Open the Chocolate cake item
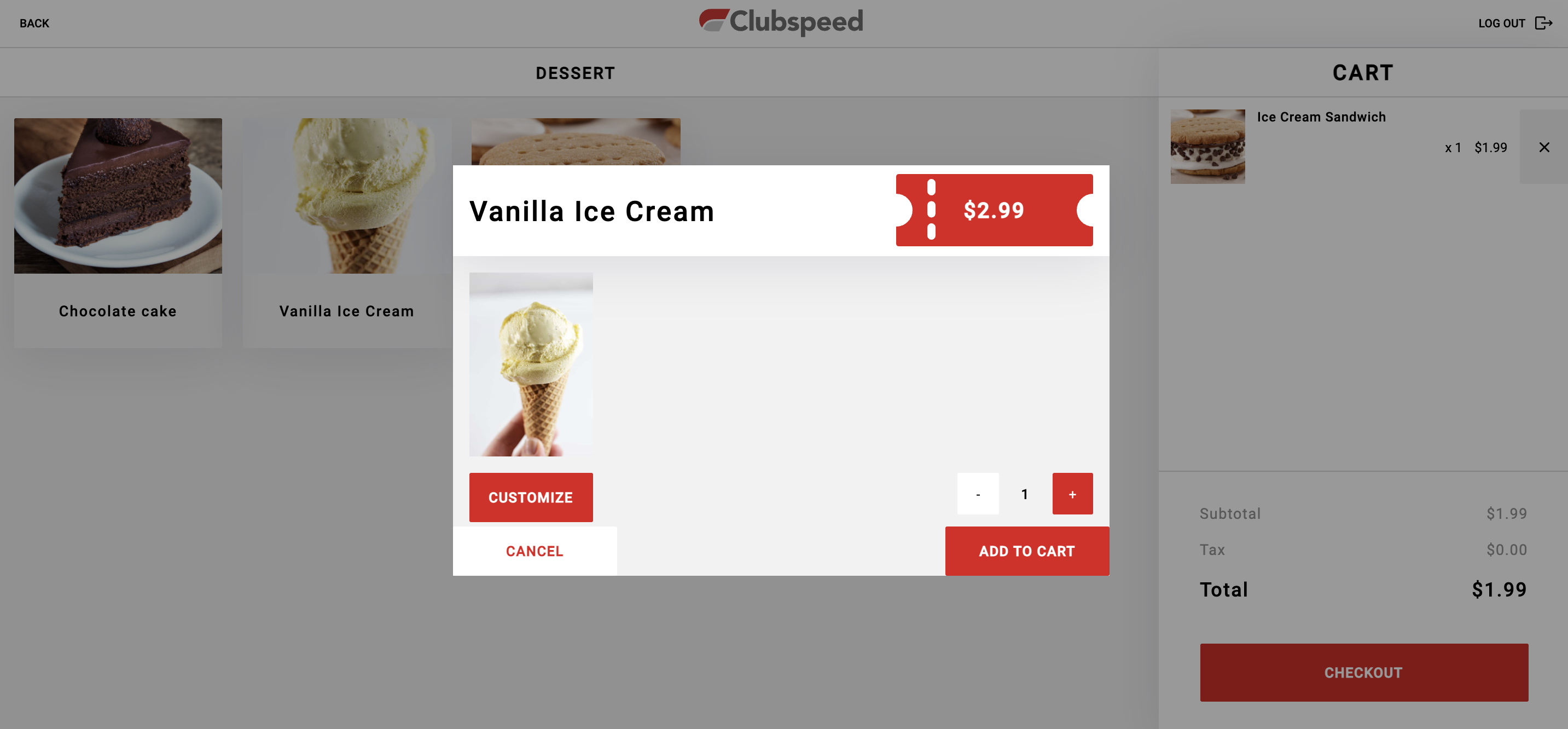 [118, 232]
